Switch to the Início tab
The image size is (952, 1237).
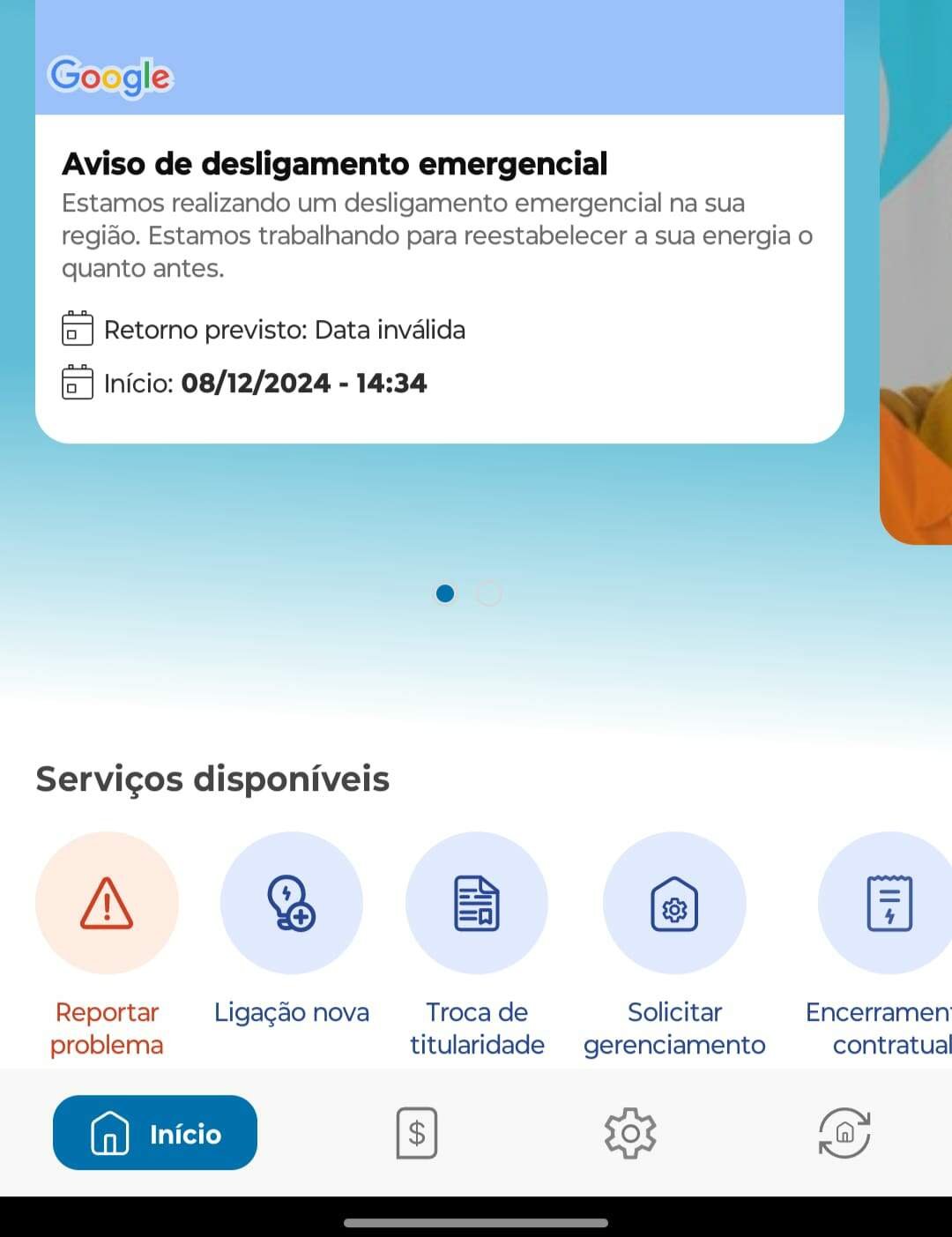[x=155, y=1133]
